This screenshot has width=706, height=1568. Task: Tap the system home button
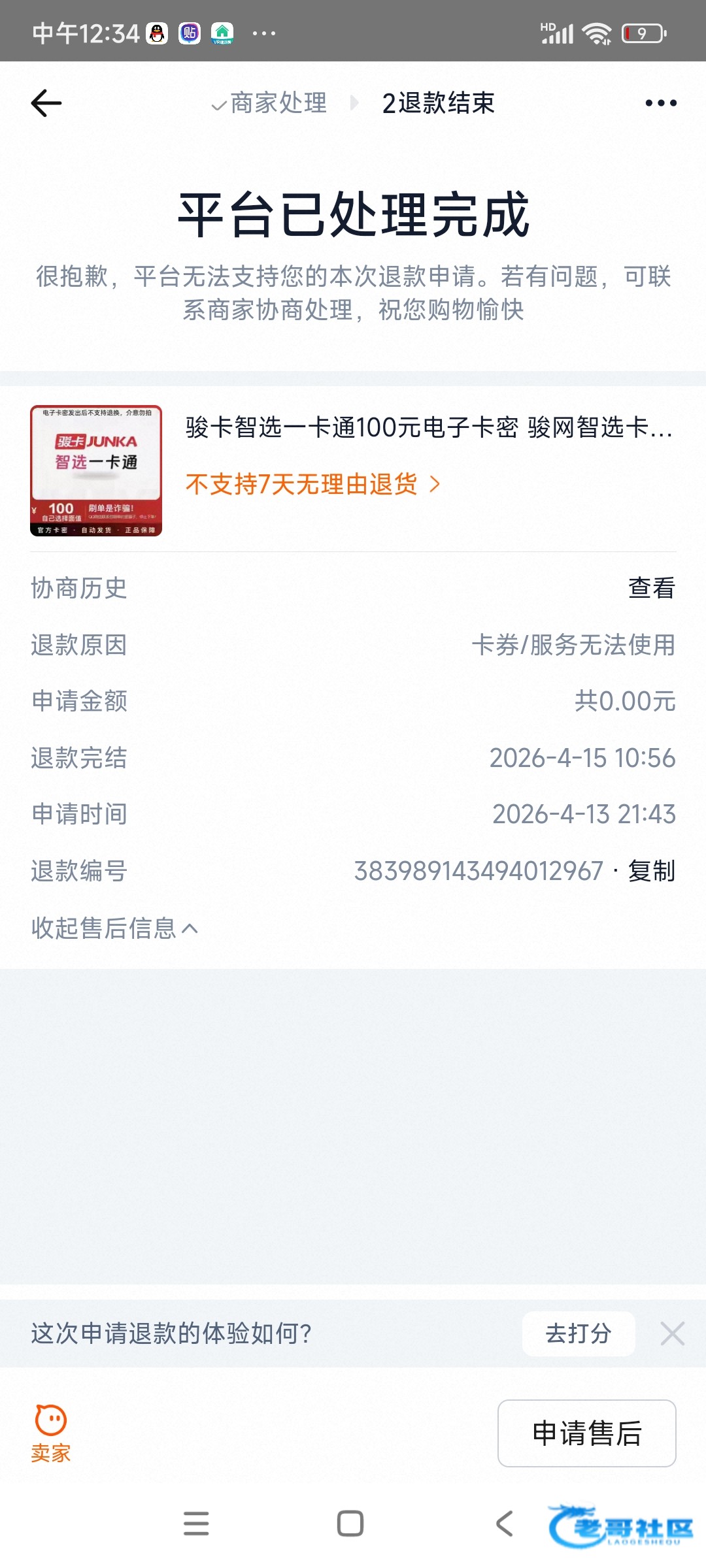(350, 1524)
